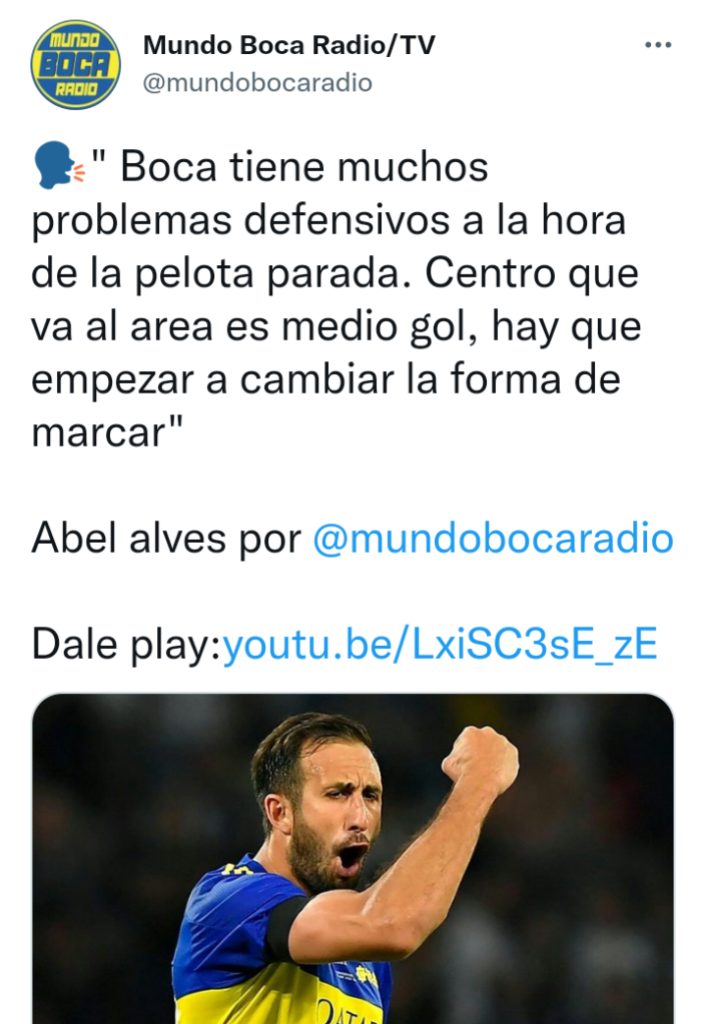Tap the @mundobocaradio mention link

point(493,538)
